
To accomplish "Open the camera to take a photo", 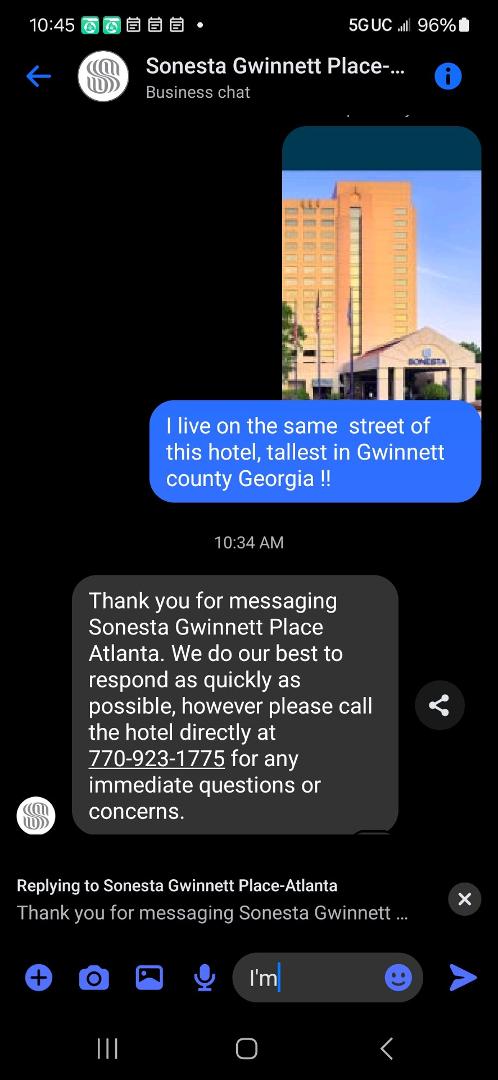I will (94, 977).
